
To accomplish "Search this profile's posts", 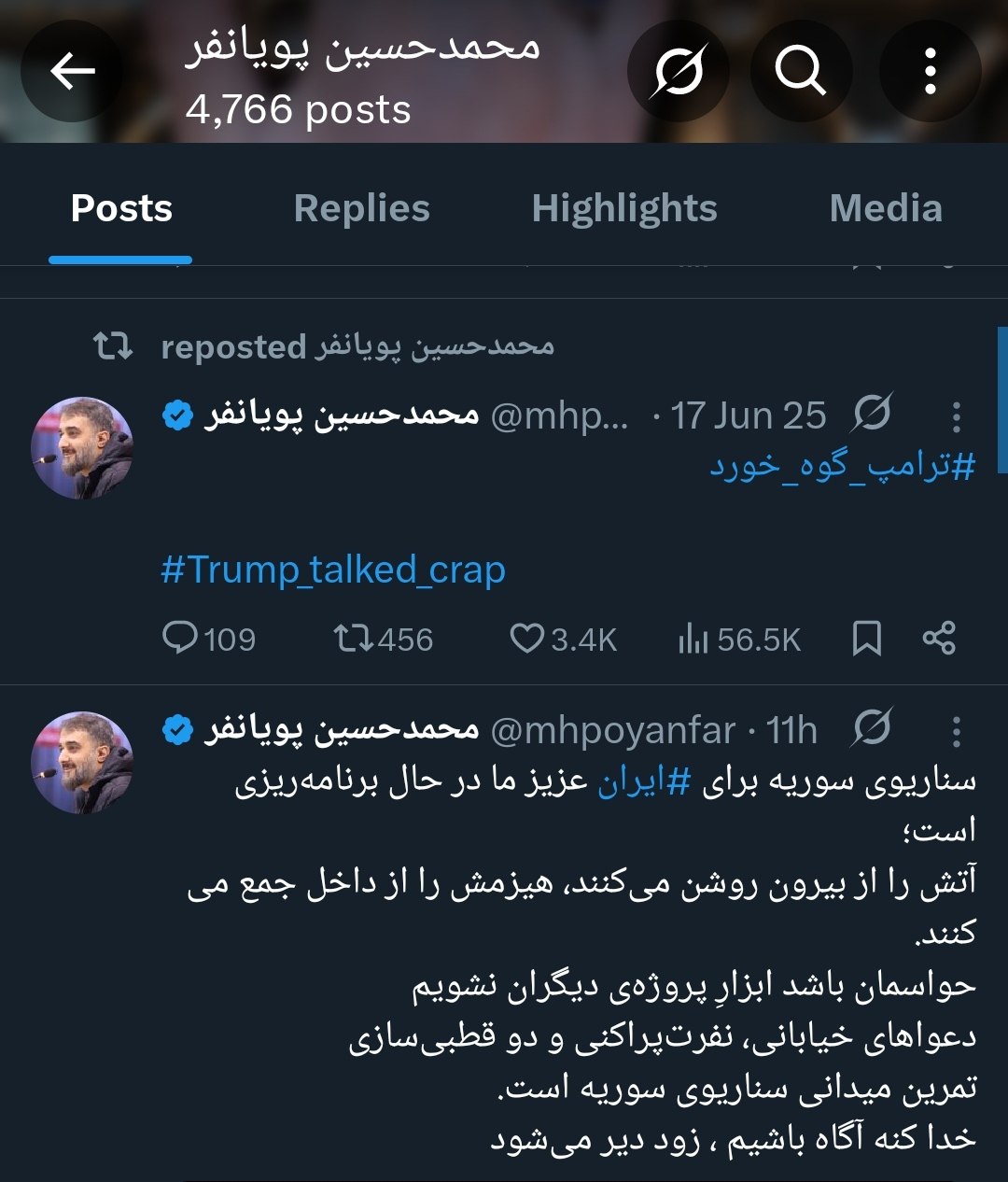I will point(801,71).
